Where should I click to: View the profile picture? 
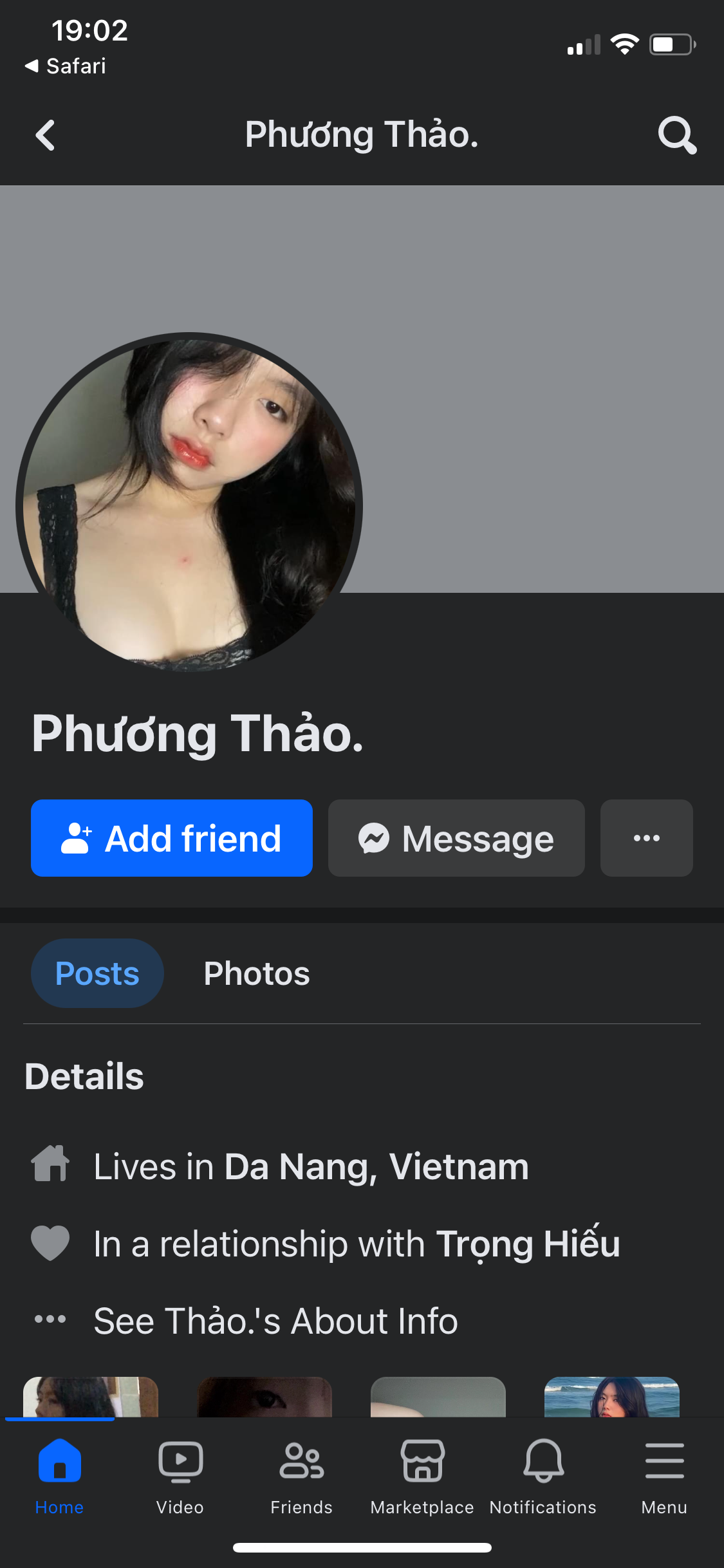189,502
